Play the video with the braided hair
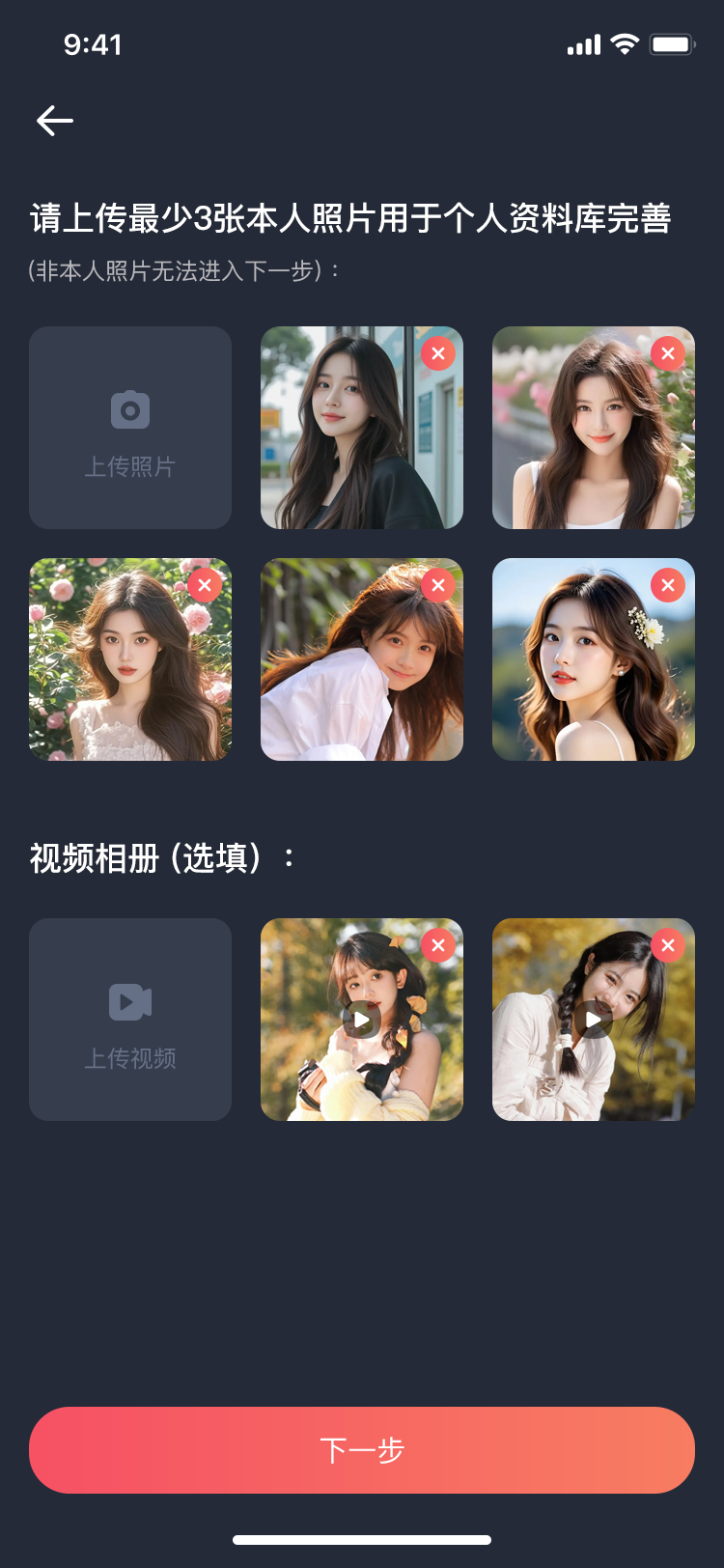This screenshot has height=1568, width=724. tap(593, 1020)
